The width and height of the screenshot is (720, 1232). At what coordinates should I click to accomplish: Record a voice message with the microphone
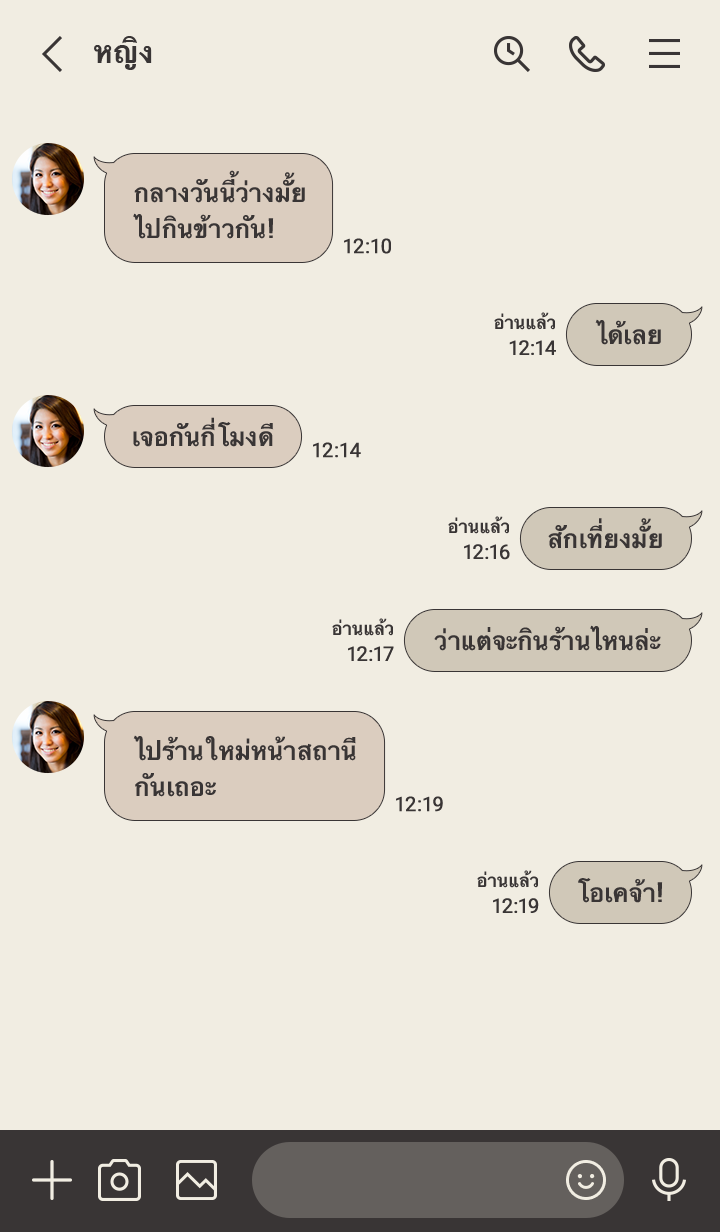[668, 1181]
